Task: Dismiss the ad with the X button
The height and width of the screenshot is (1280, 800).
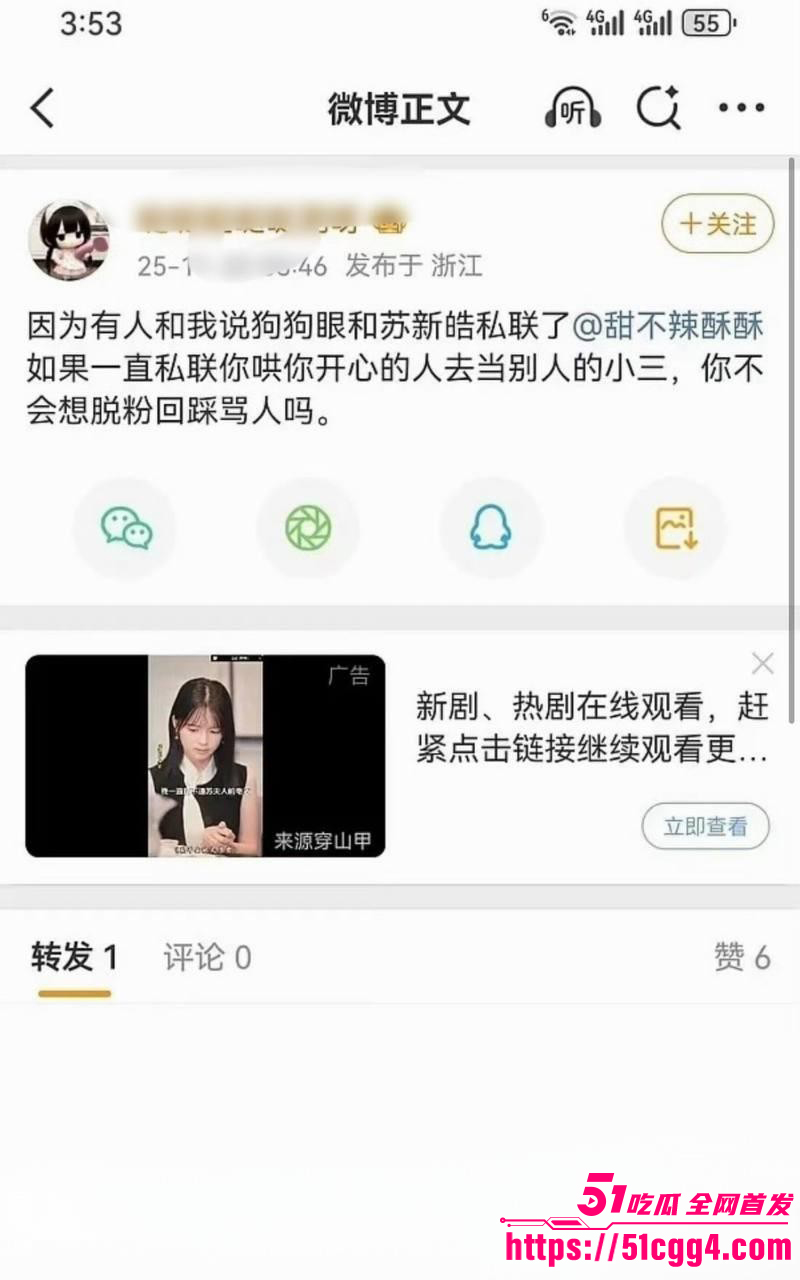Action: tap(763, 663)
